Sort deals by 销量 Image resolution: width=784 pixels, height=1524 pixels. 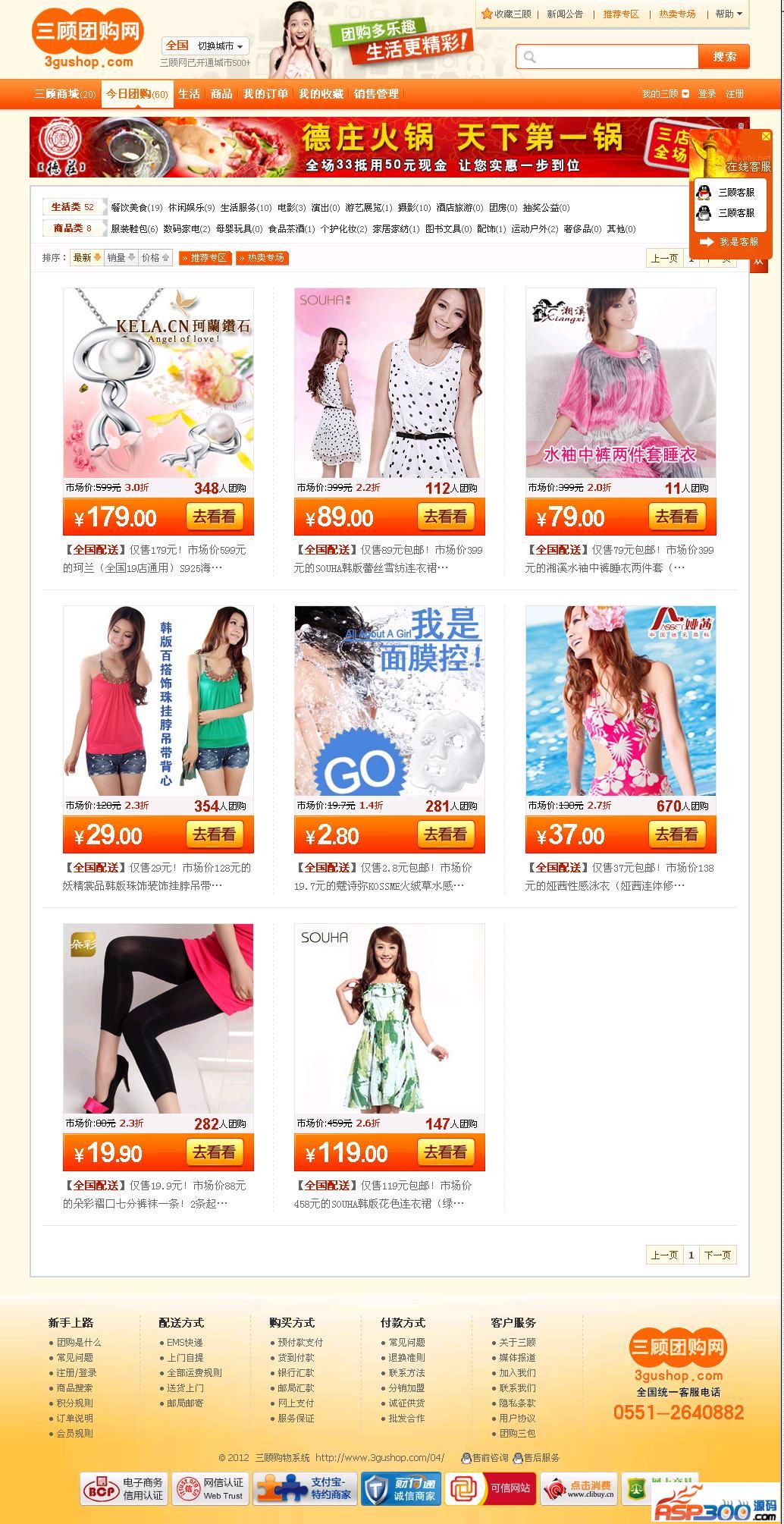(x=121, y=258)
